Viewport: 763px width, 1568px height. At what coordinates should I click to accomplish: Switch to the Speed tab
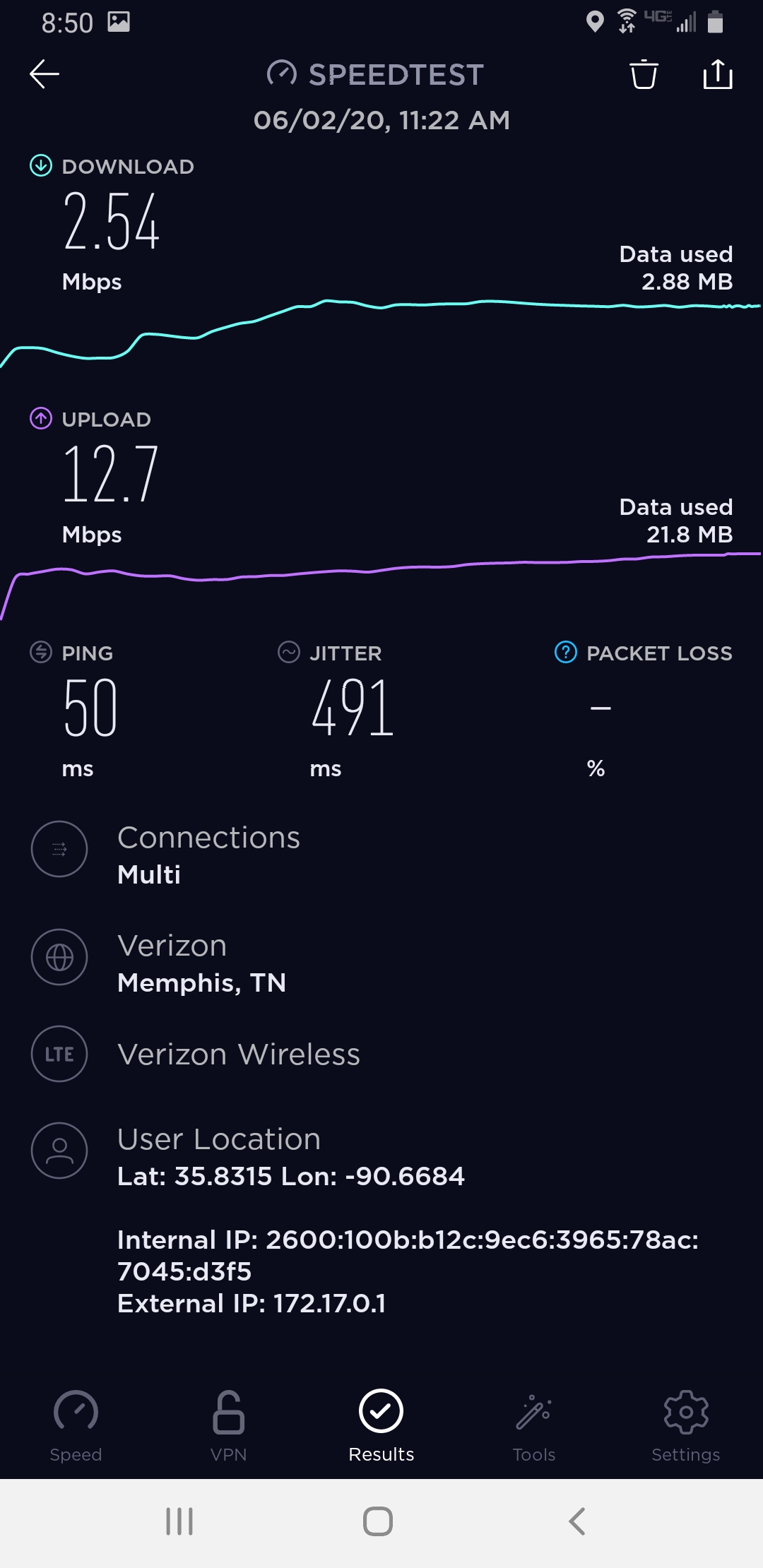pos(76,1423)
